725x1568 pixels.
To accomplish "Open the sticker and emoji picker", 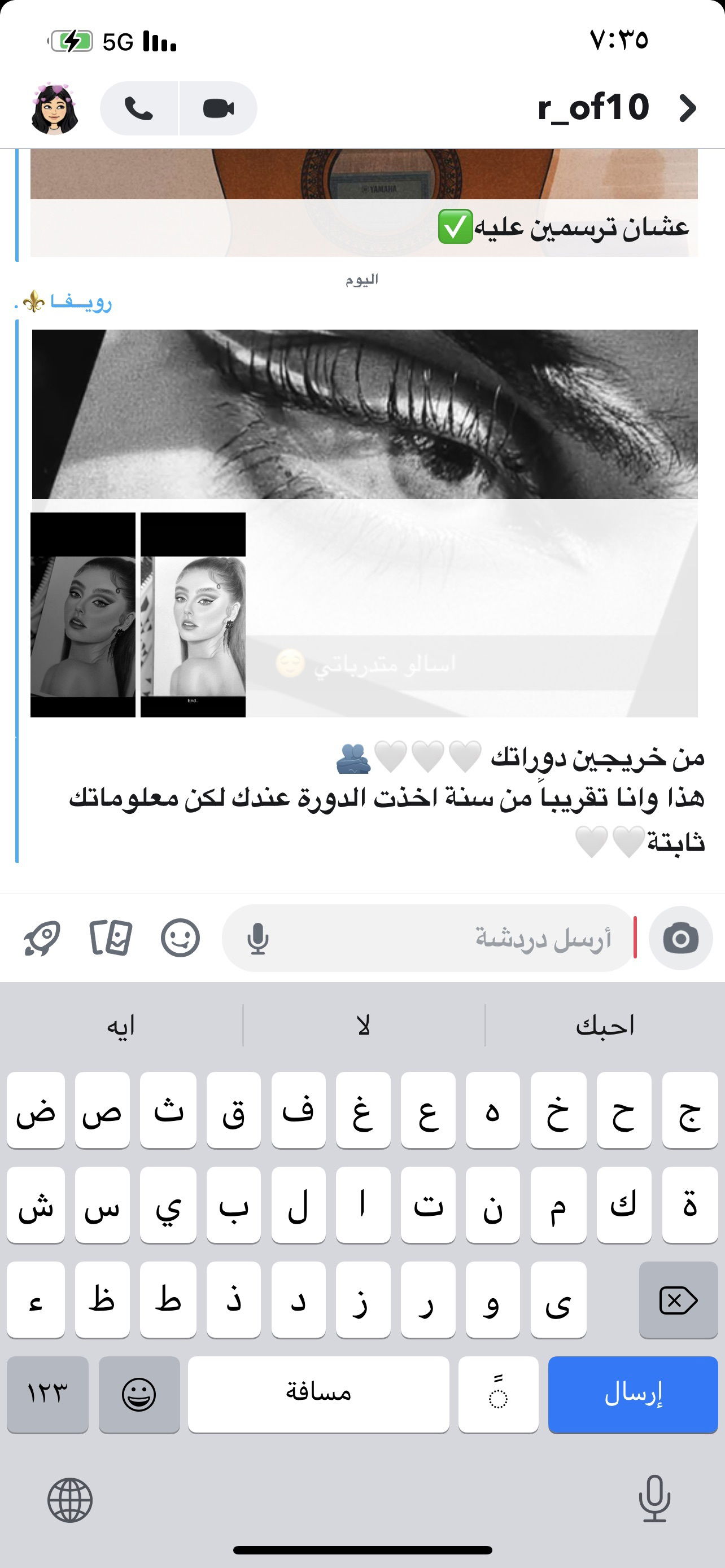I will [x=180, y=938].
